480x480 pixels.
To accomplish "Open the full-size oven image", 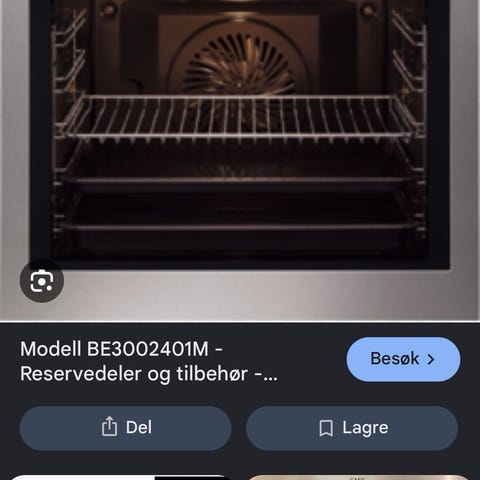I will click(240, 160).
